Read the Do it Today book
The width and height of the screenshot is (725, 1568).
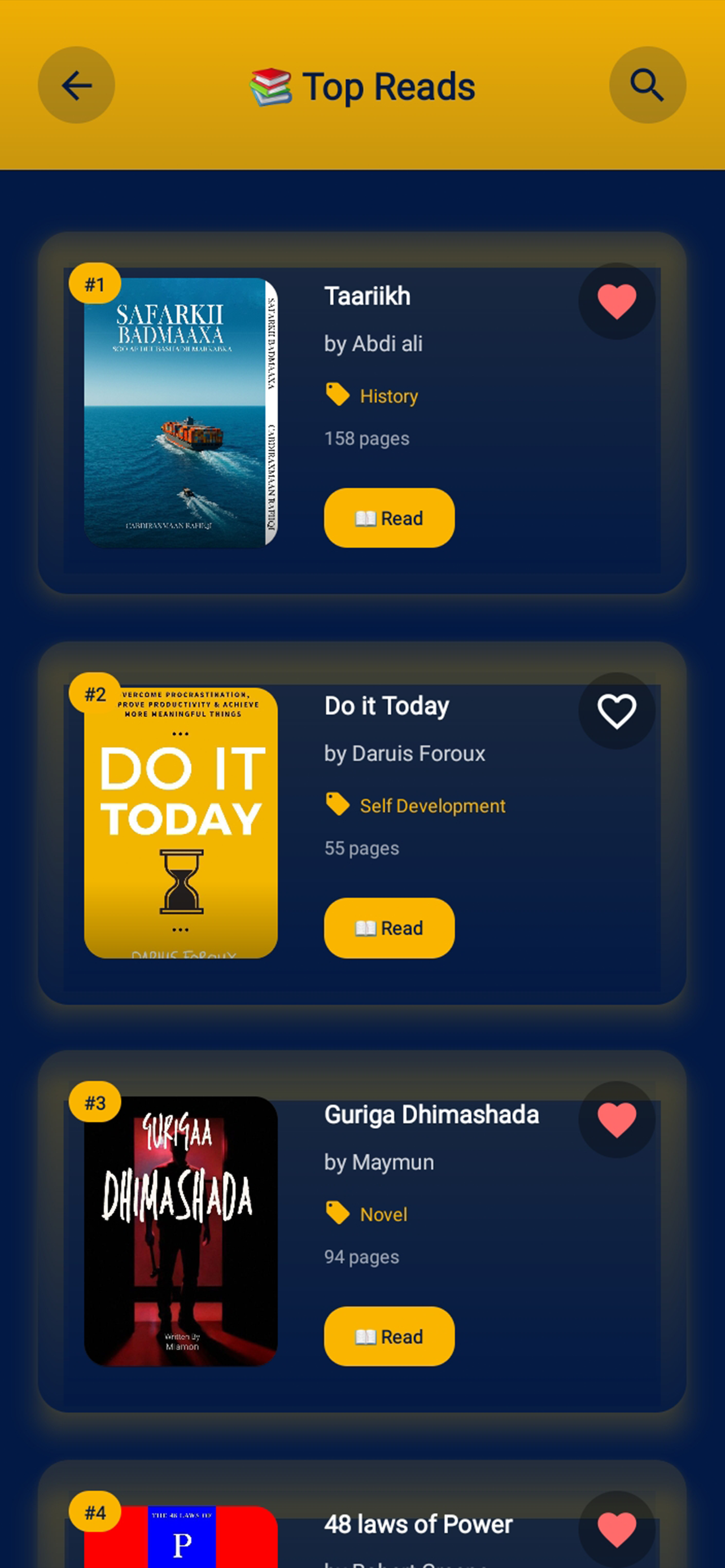coord(389,928)
